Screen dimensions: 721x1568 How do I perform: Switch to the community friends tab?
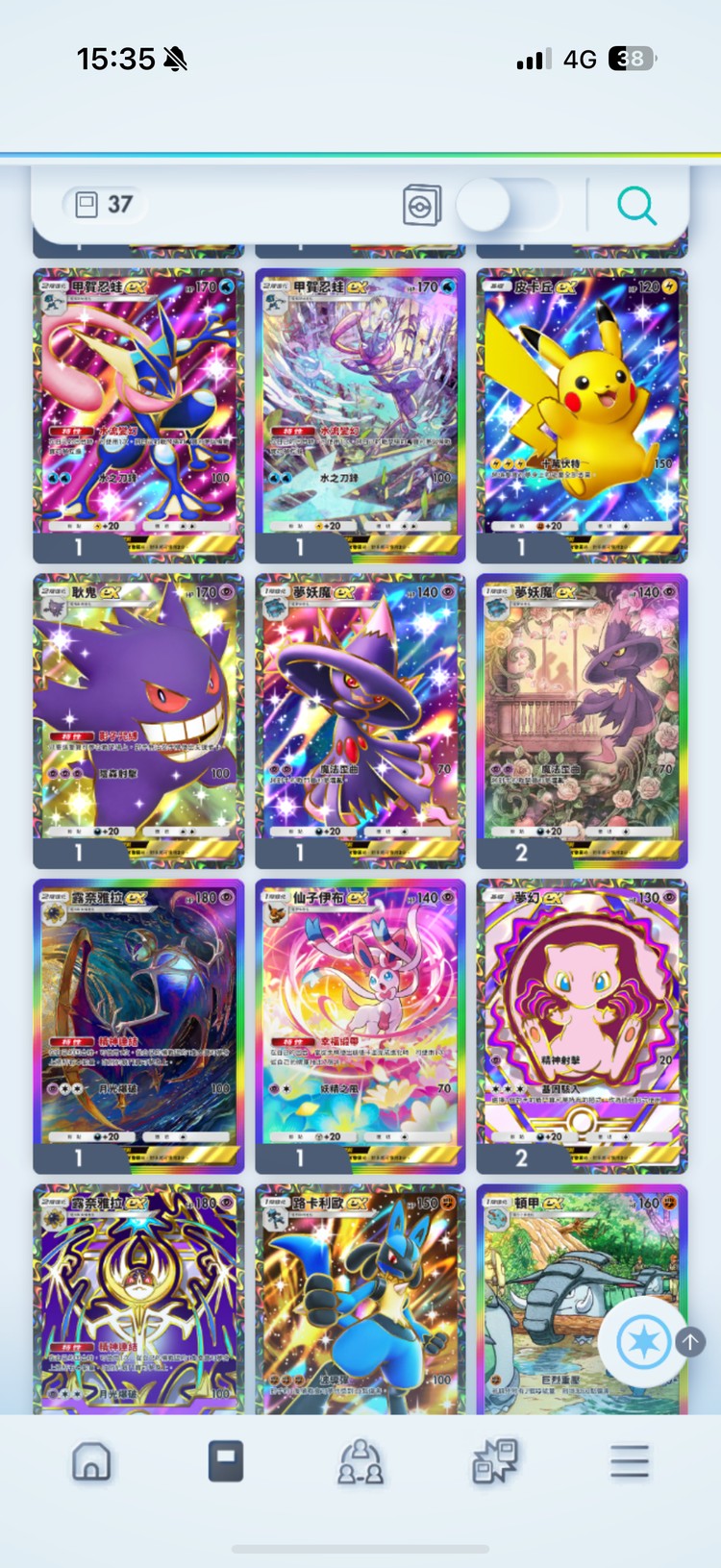pyautogui.click(x=360, y=1462)
